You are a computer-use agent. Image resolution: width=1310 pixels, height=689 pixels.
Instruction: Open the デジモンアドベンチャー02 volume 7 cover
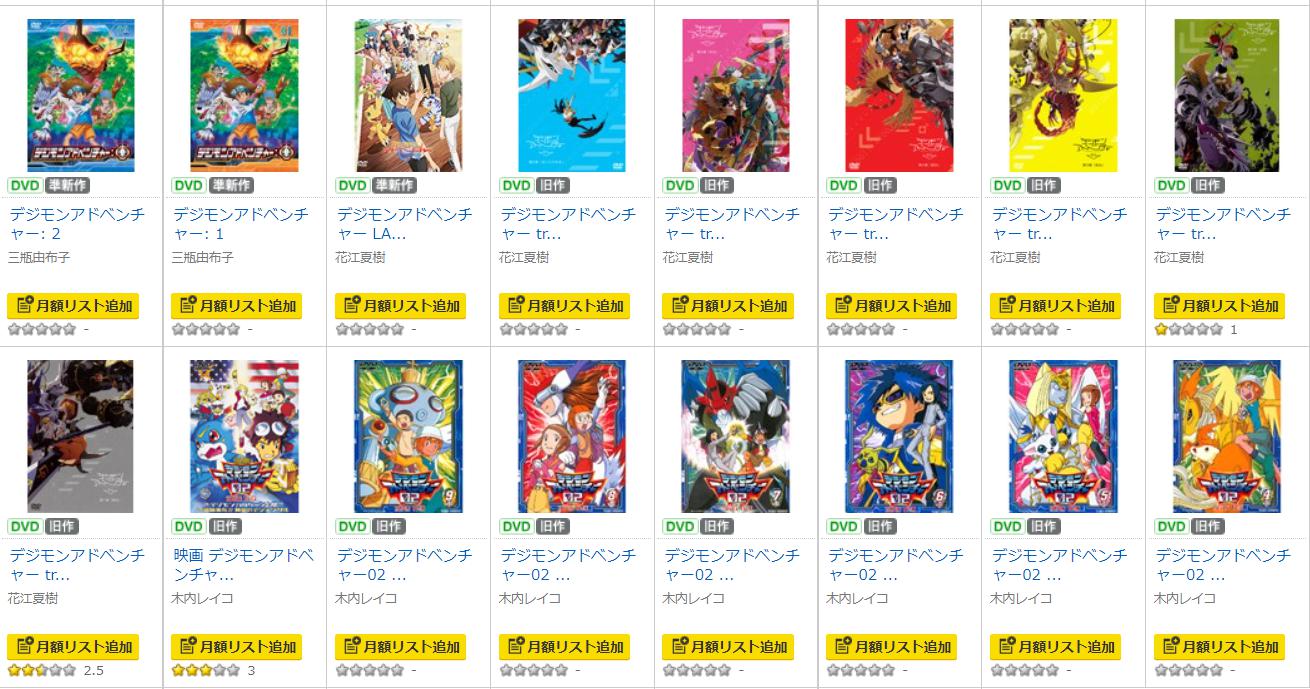coord(735,437)
